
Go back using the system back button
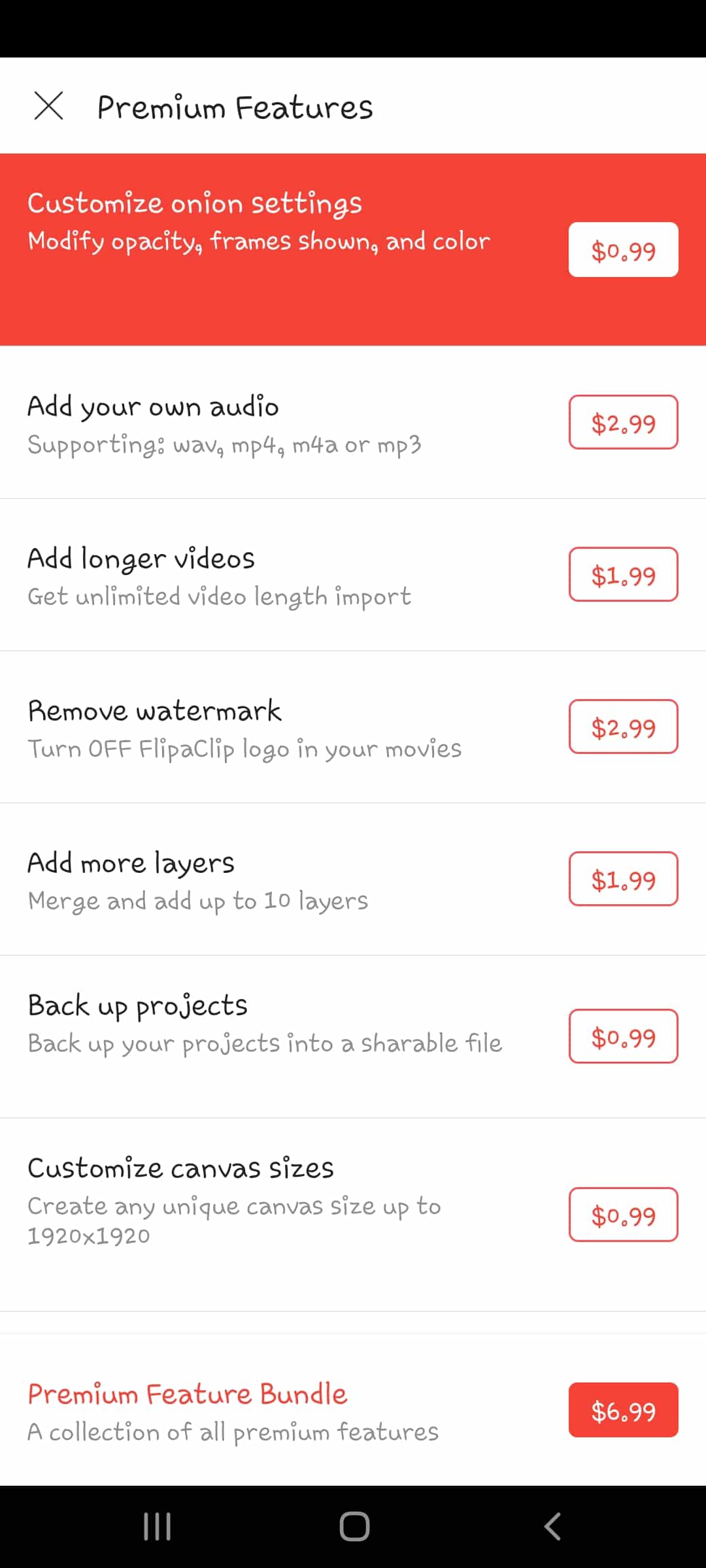[x=552, y=1526]
